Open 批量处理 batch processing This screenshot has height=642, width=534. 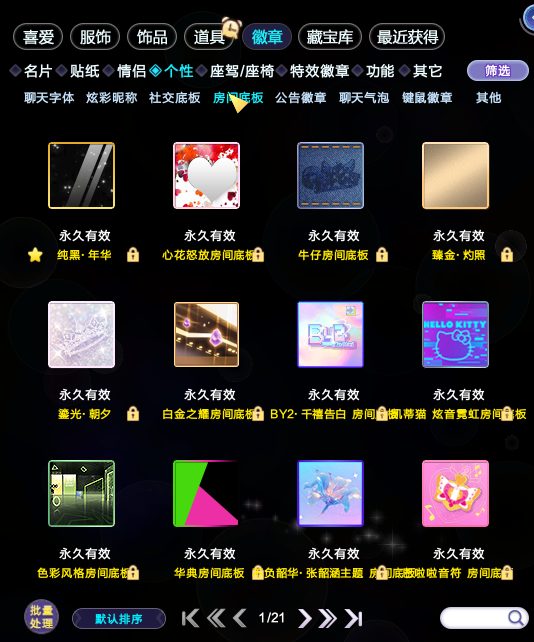pyautogui.click(x=41, y=617)
